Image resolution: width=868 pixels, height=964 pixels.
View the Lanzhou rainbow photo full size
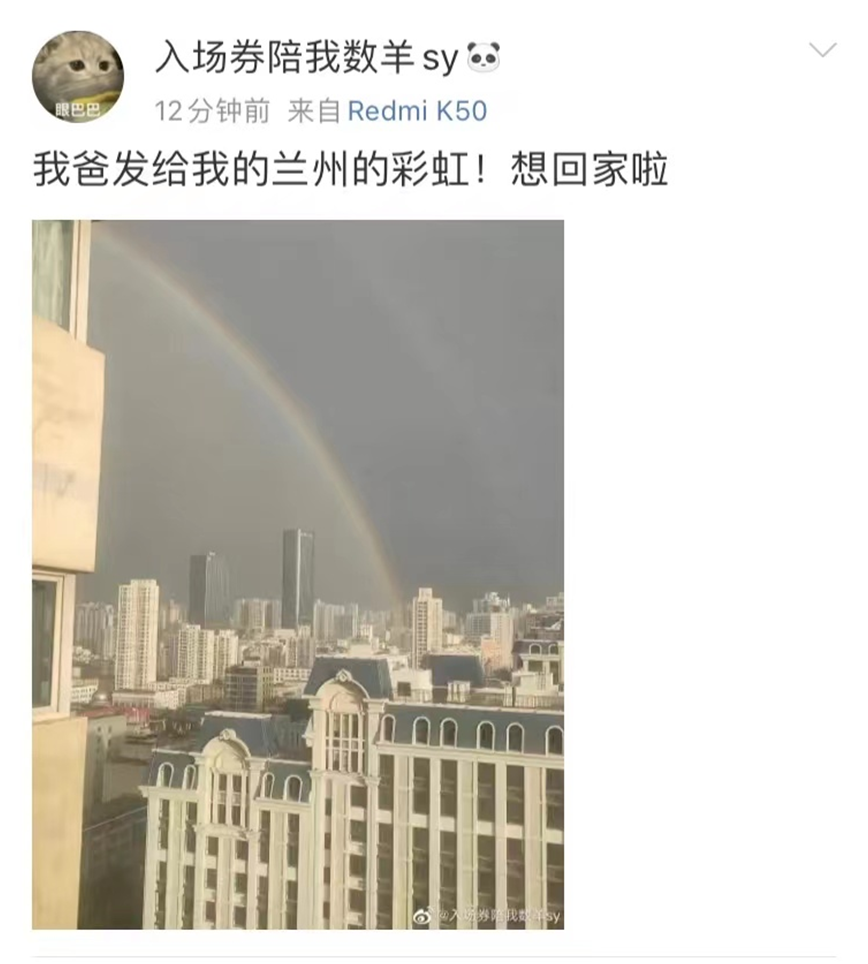click(298, 574)
